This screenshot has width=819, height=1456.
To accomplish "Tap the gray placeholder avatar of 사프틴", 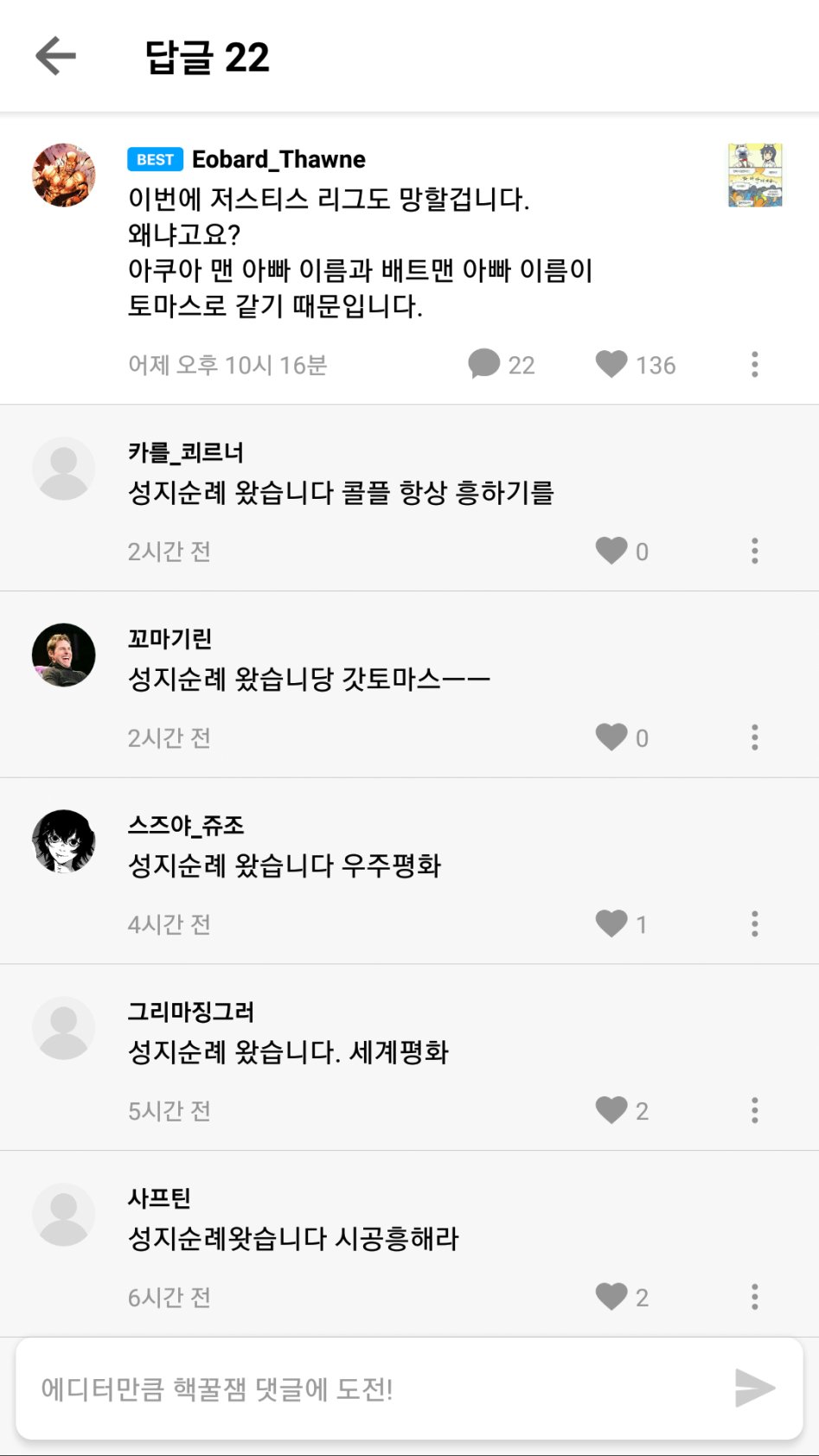I will click(63, 1214).
